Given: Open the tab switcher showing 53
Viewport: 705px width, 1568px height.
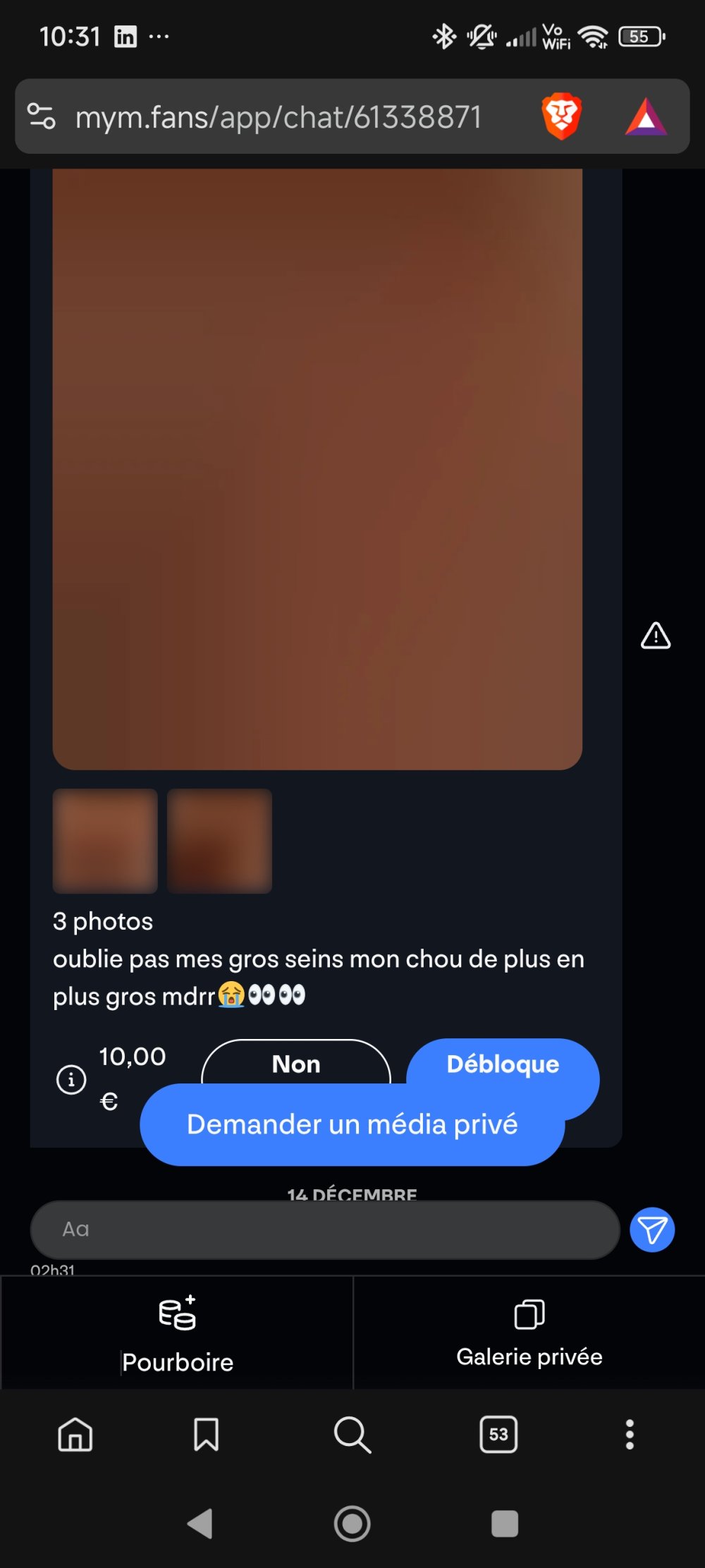Looking at the screenshot, I should [x=498, y=1434].
